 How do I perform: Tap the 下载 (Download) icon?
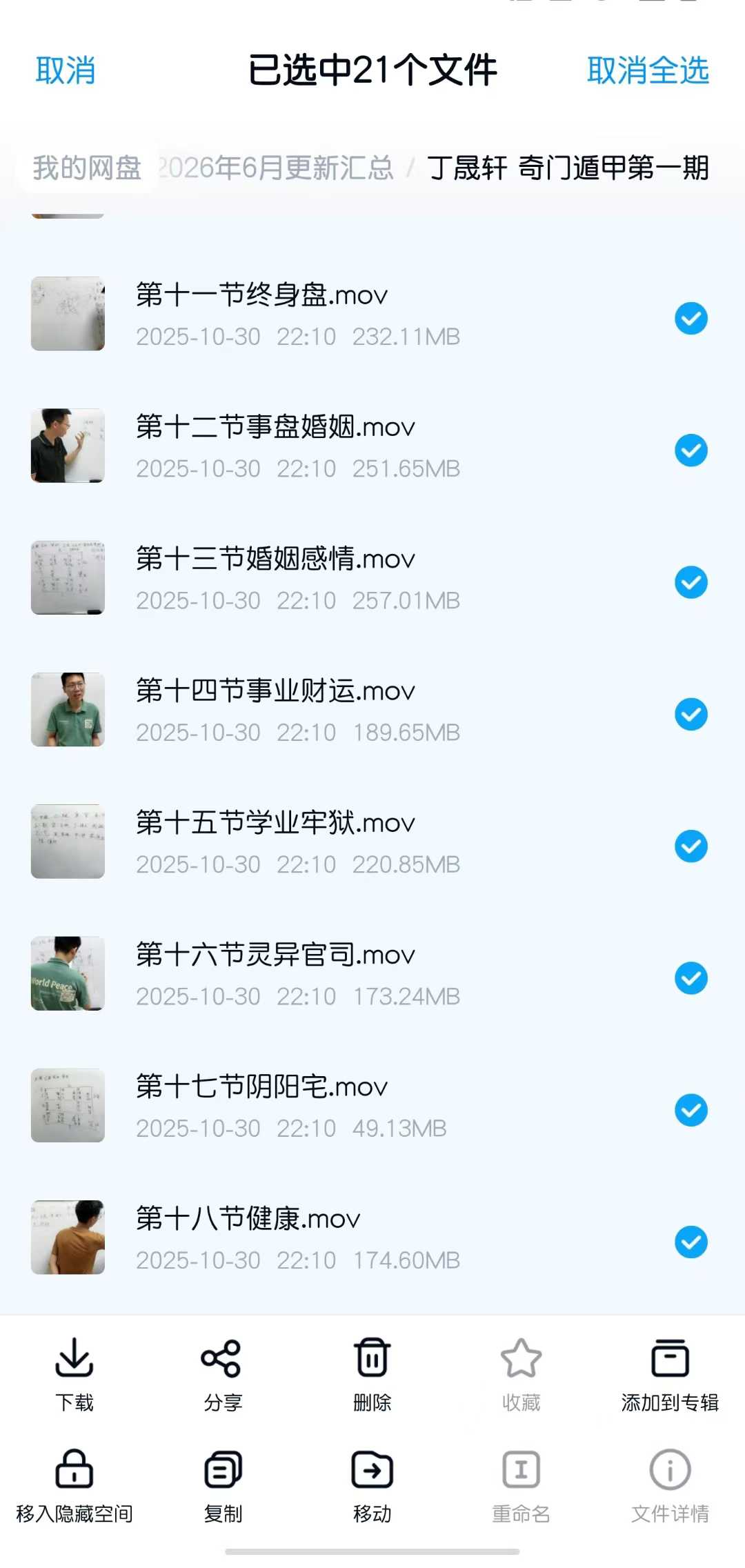coord(74,1356)
